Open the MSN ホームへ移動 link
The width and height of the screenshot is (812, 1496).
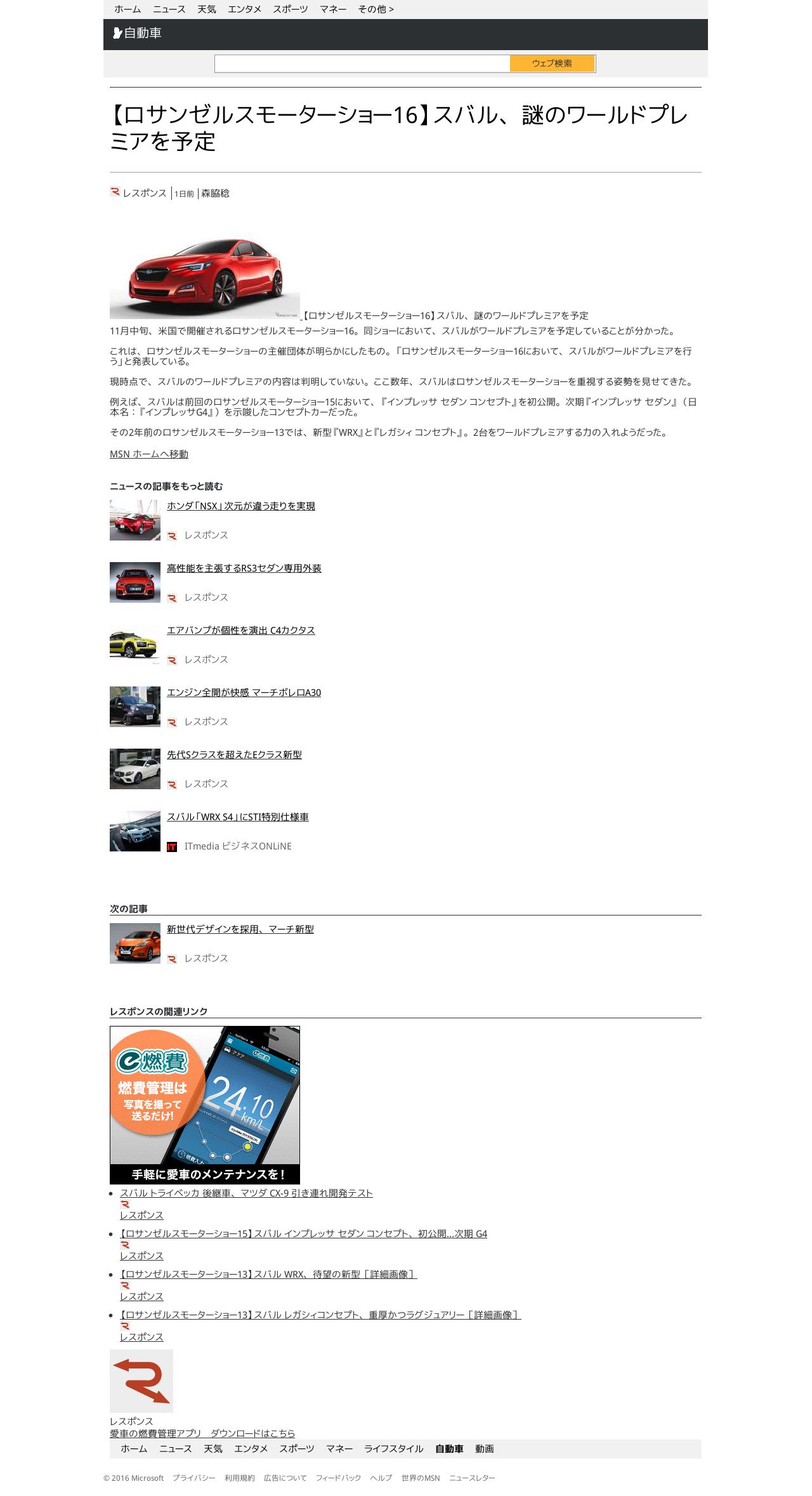tap(149, 454)
